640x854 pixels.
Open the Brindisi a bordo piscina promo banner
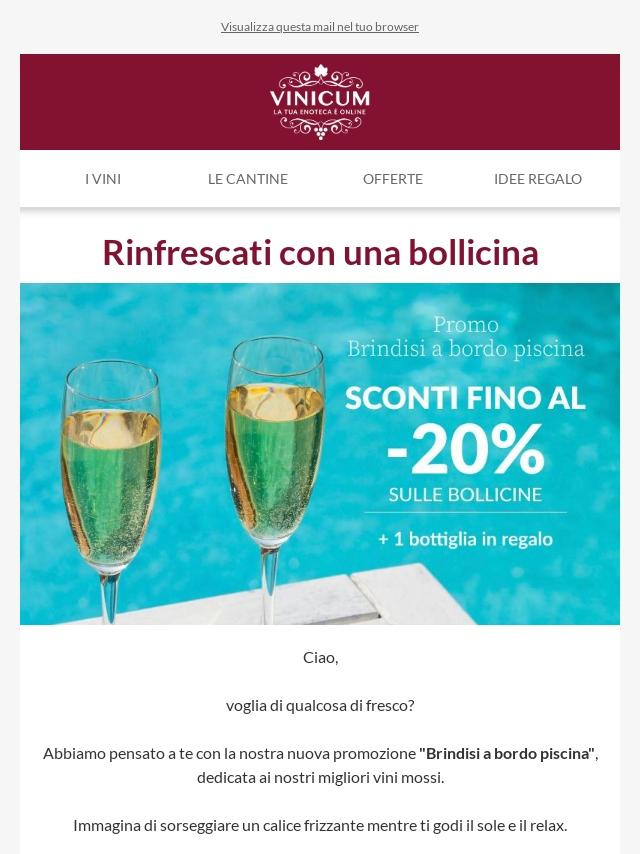coord(320,453)
